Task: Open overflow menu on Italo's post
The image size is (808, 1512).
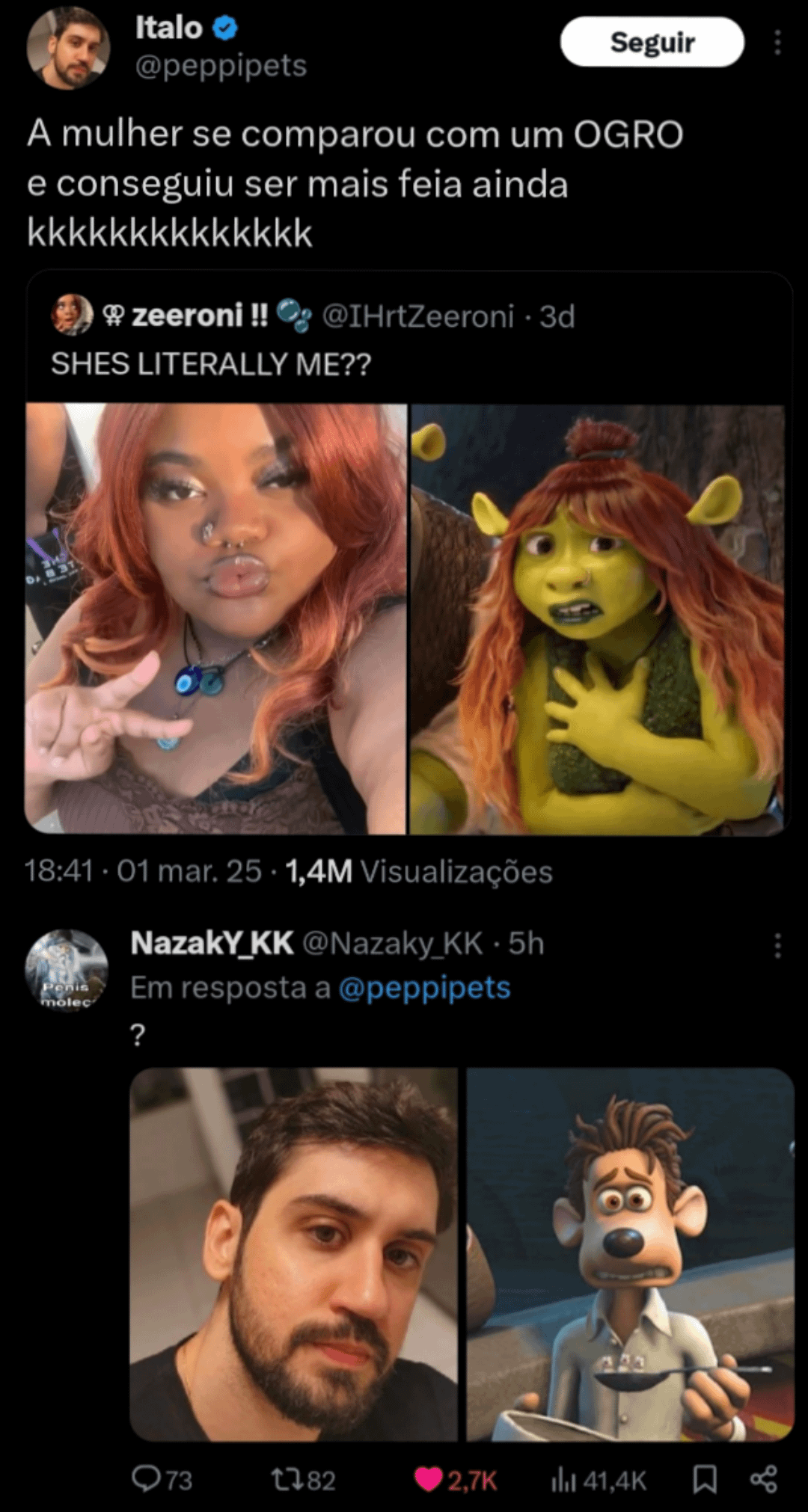Action: 777,43
